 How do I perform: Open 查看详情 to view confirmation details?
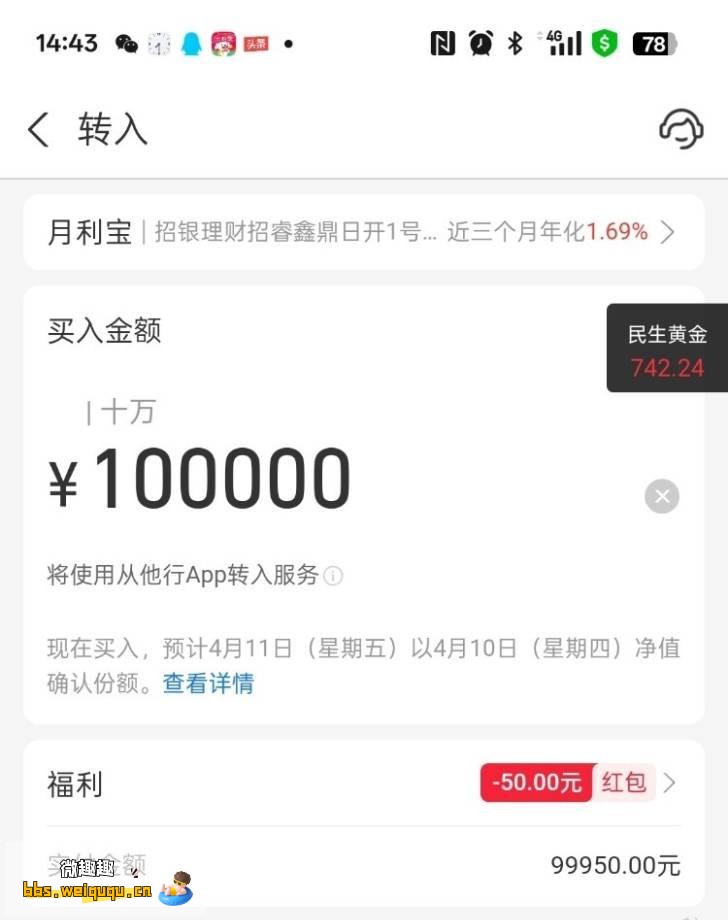207,683
